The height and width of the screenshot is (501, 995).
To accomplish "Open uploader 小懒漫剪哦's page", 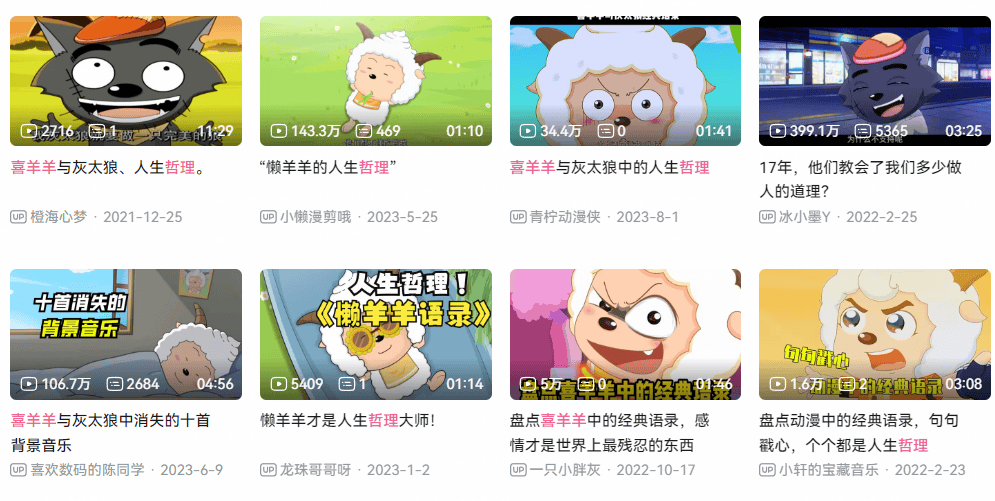I will (318, 217).
